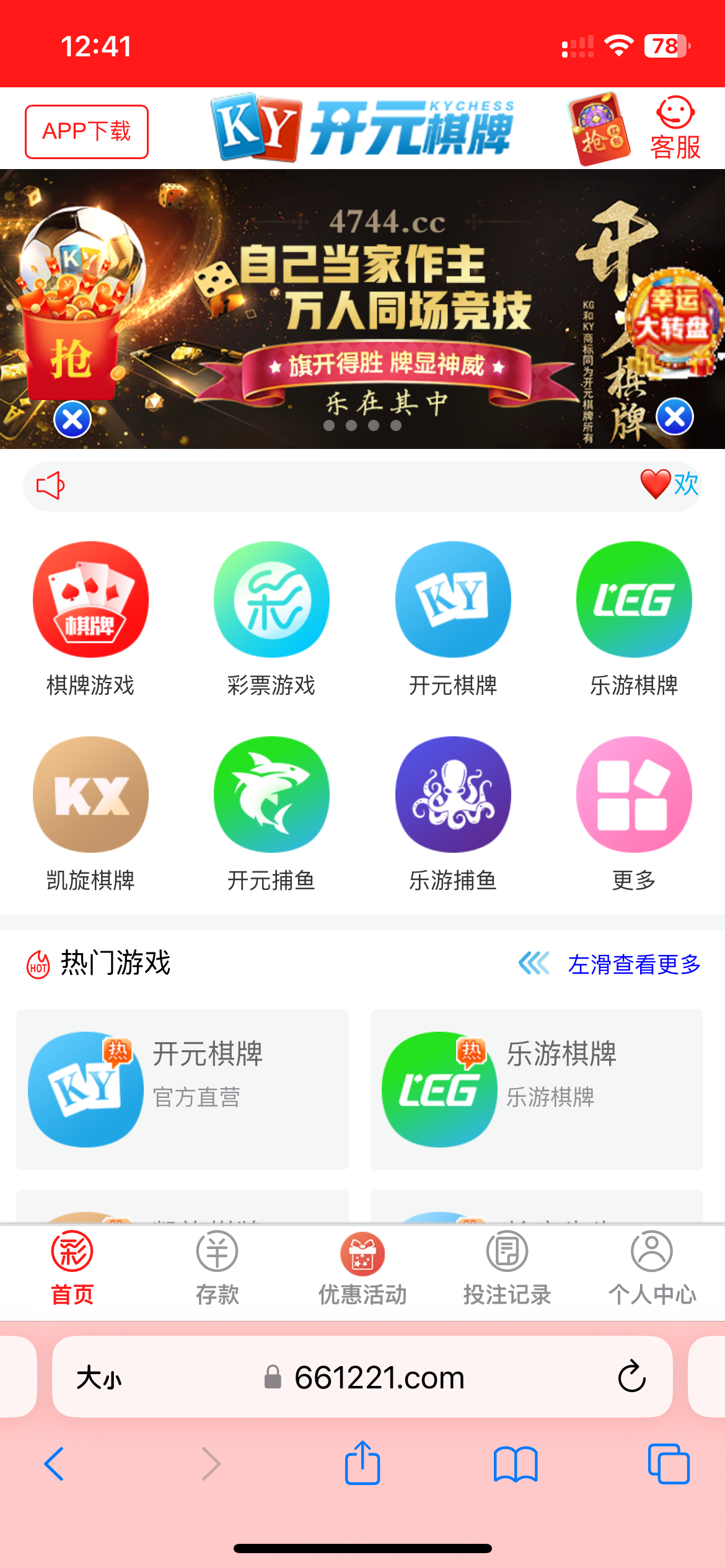Open the 棋牌游戏 game icon

click(x=90, y=599)
